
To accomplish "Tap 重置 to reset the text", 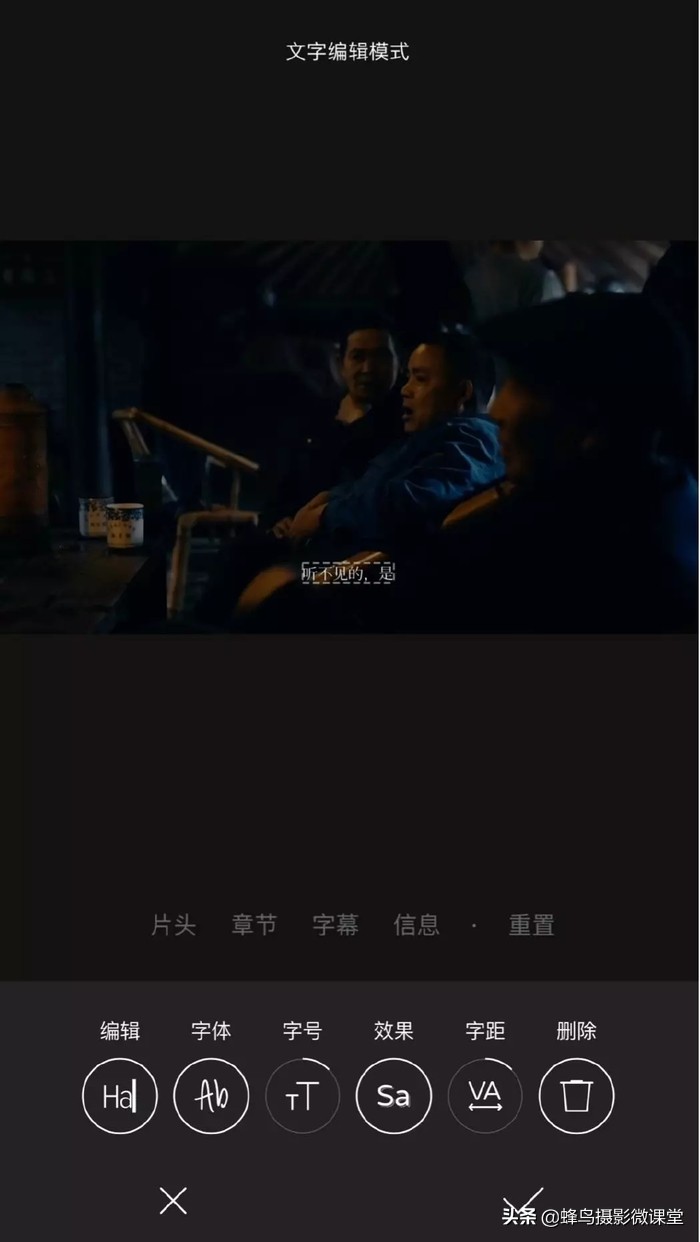I will click(531, 925).
